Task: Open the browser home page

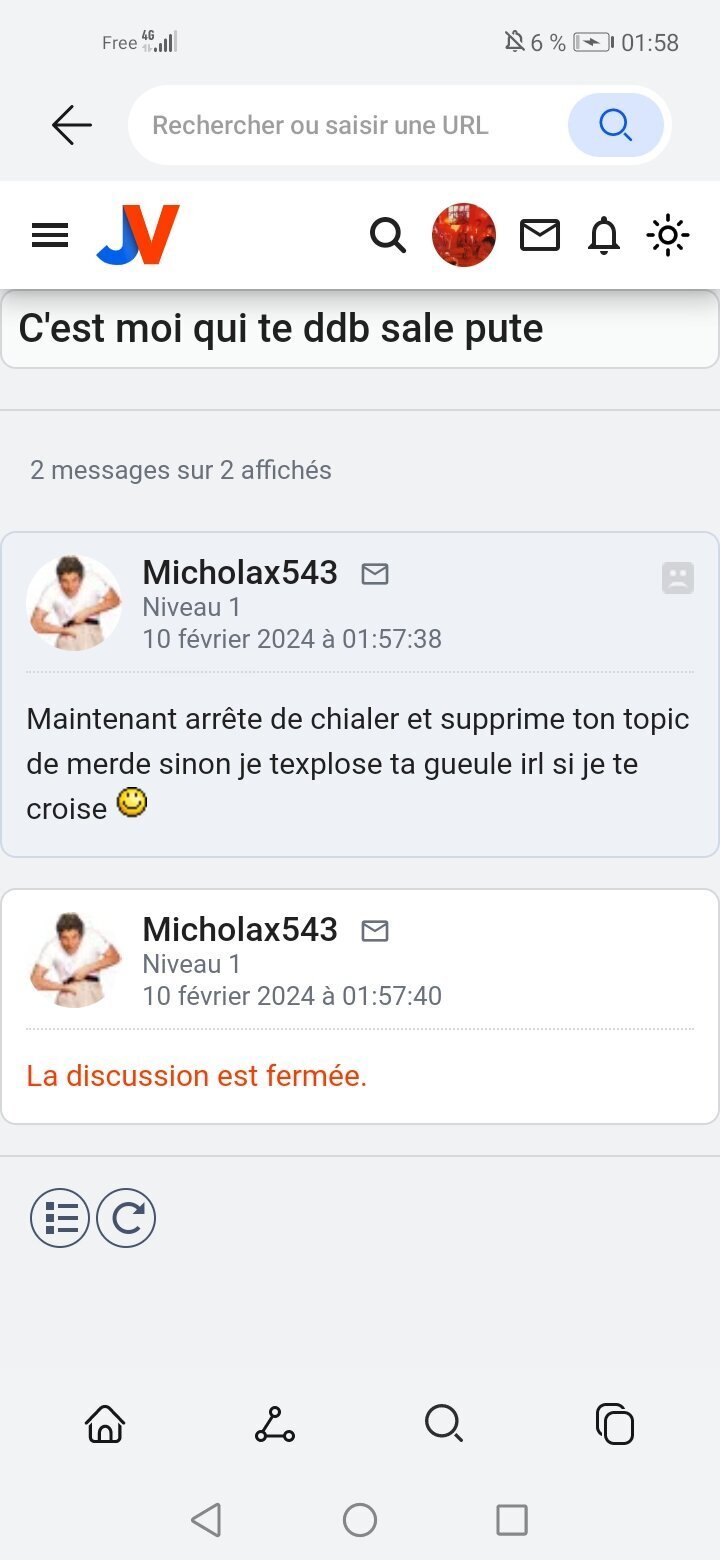Action: tap(105, 1423)
